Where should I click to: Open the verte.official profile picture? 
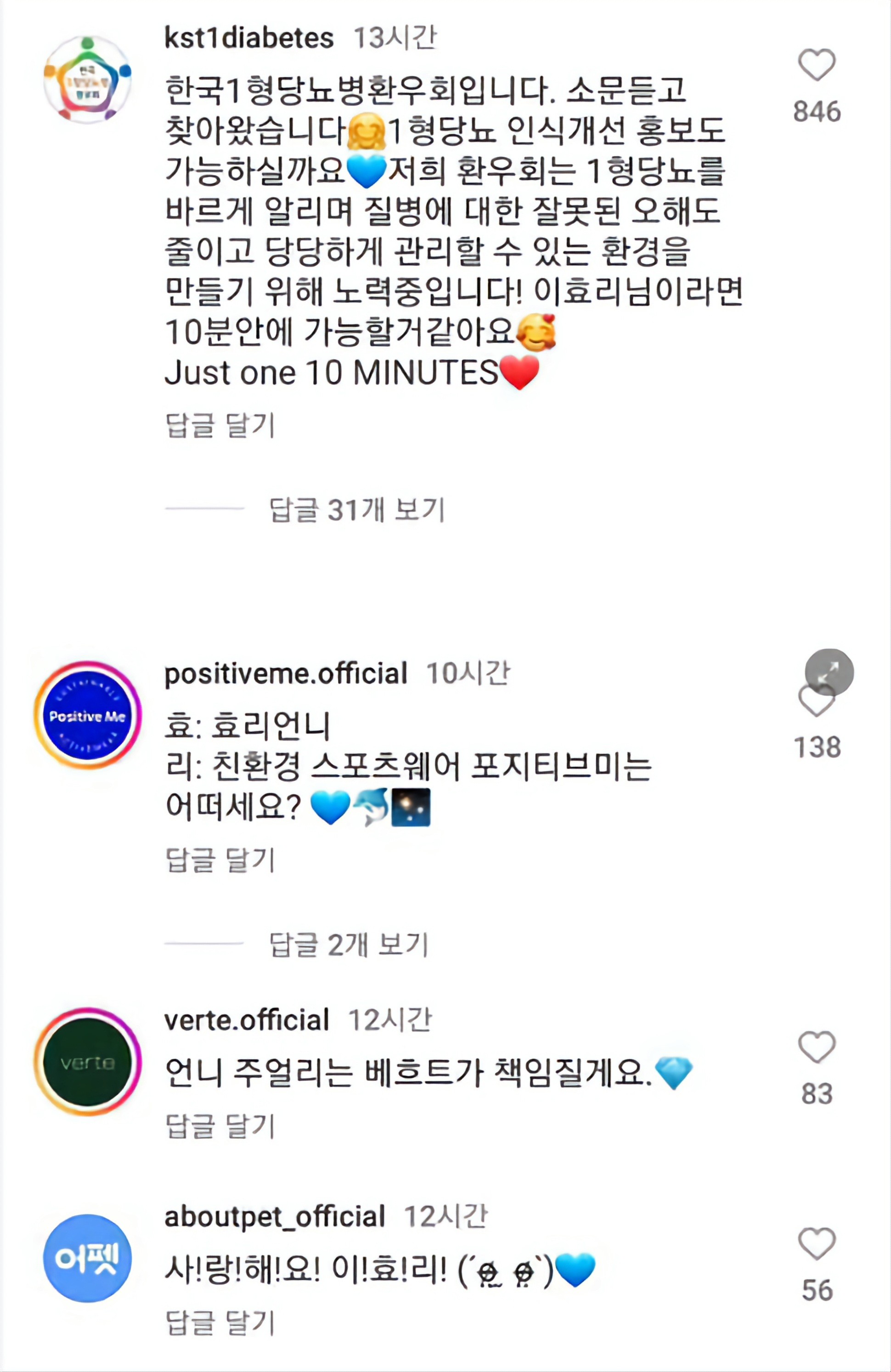[88, 1062]
